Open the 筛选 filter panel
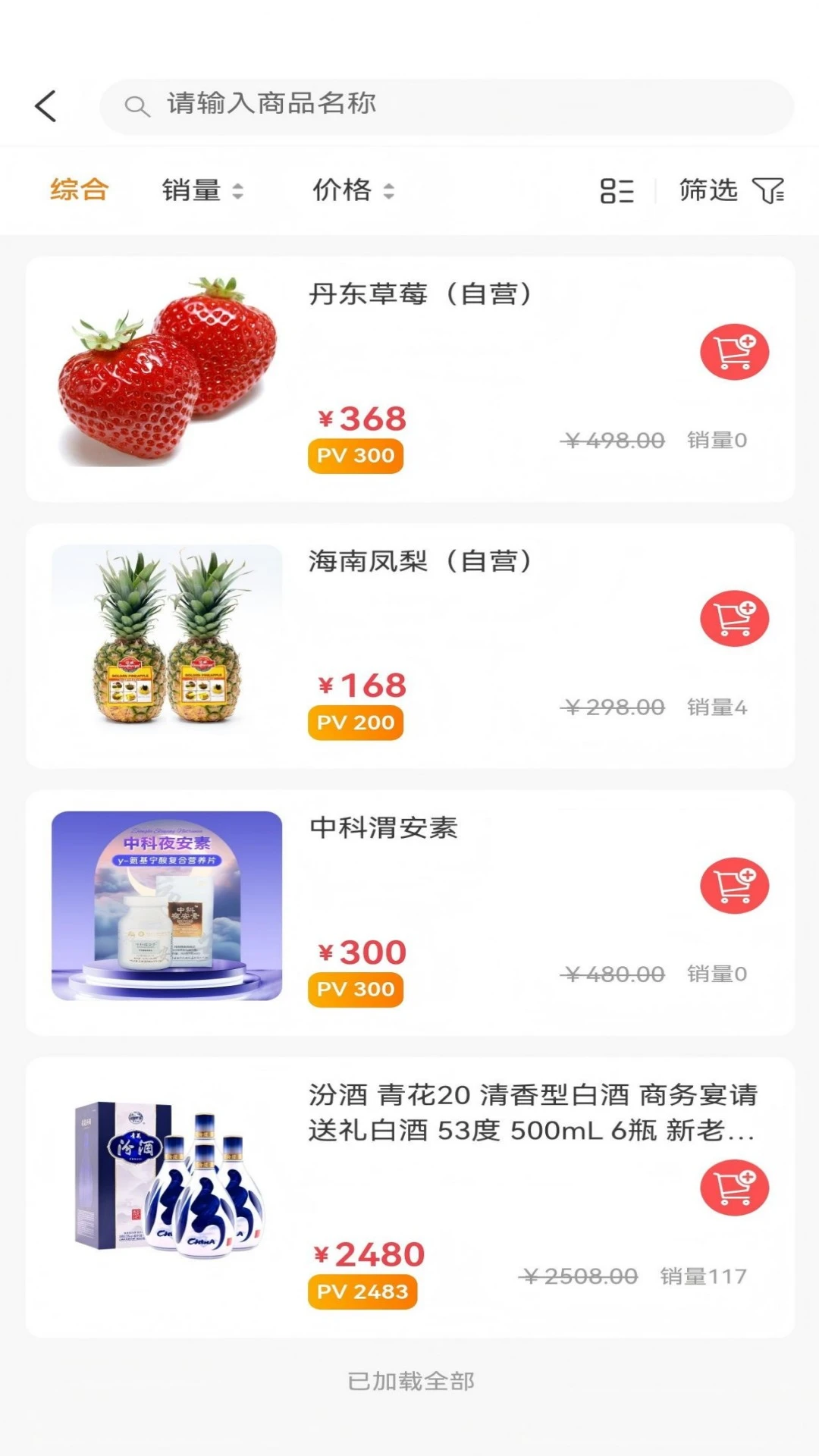The height and width of the screenshot is (1456, 819). tap(708, 191)
